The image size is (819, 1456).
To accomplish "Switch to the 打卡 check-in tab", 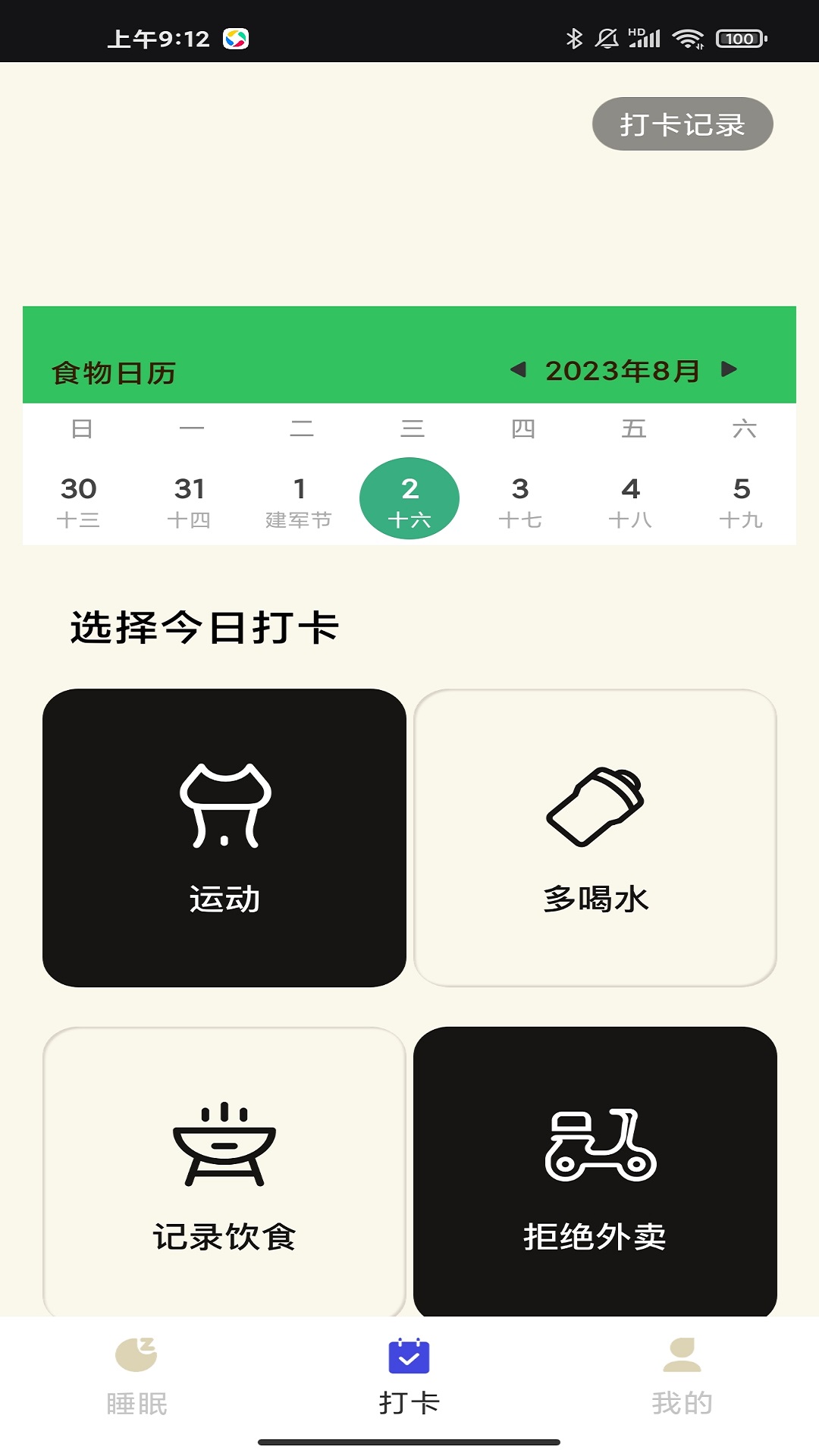I will (409, 1376).
